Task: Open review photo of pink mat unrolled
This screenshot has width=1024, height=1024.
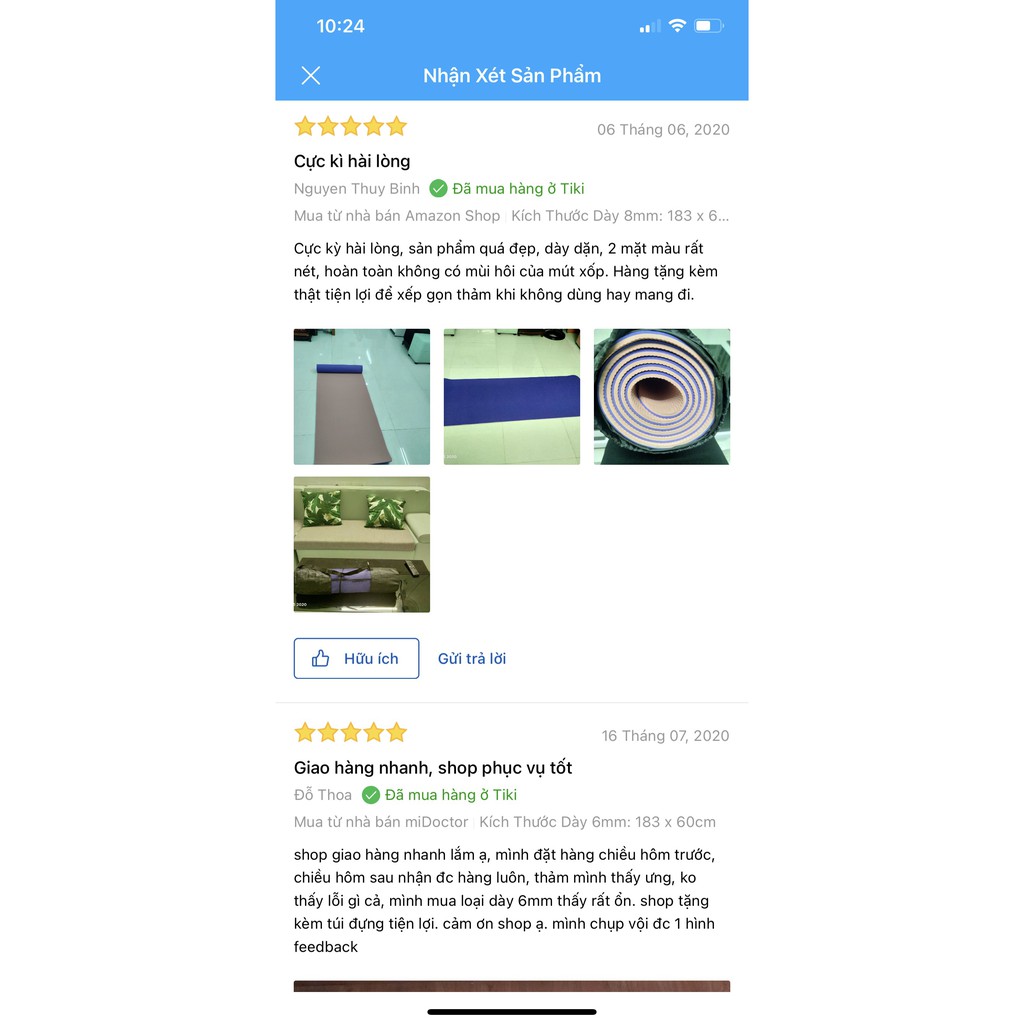Action: pos(362,397)
